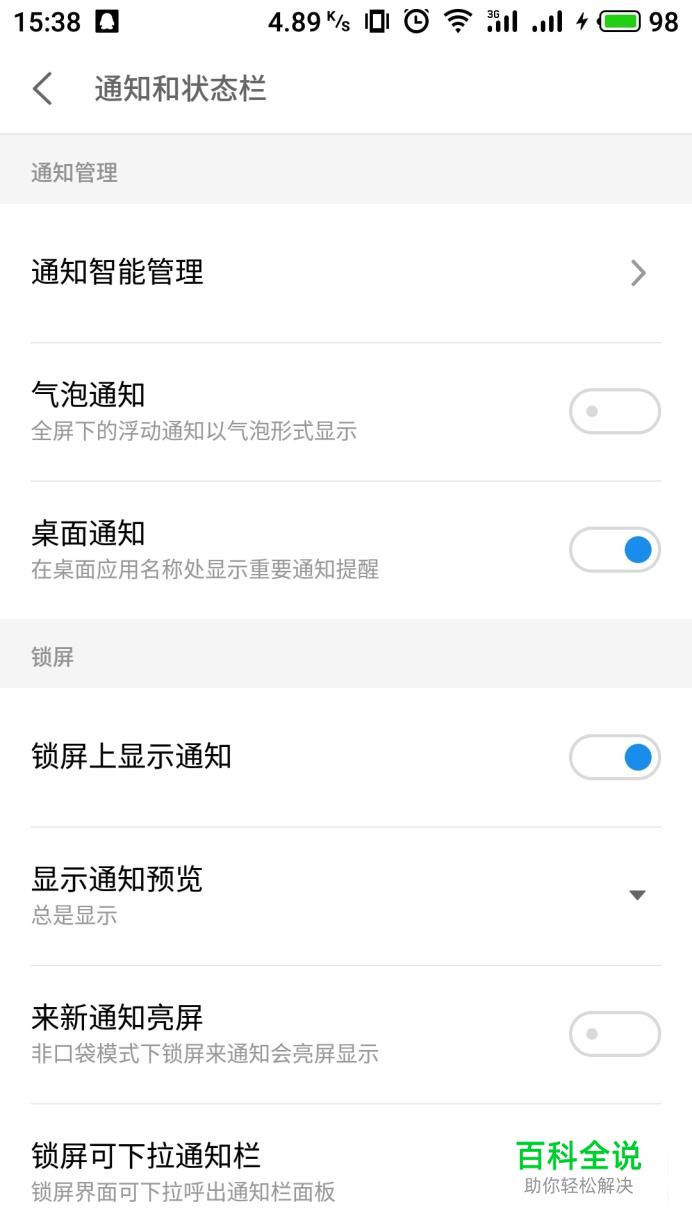This screenshot has height=1230, width=692.
Task: Open 通知智能管理 settings
Action: pos(345,273)
